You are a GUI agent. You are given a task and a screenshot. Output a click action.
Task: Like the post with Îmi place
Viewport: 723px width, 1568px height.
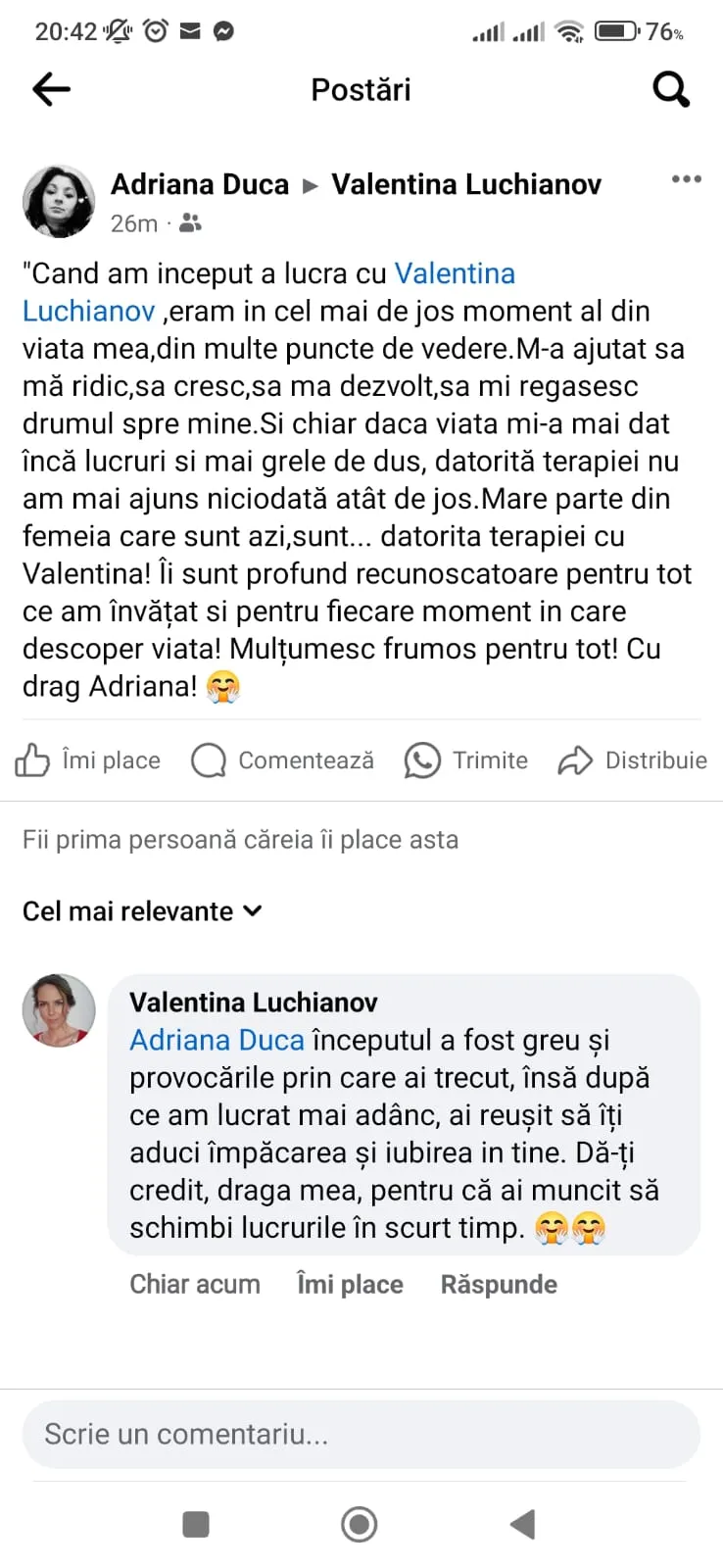pyautogui.click(x=88, y=760)
